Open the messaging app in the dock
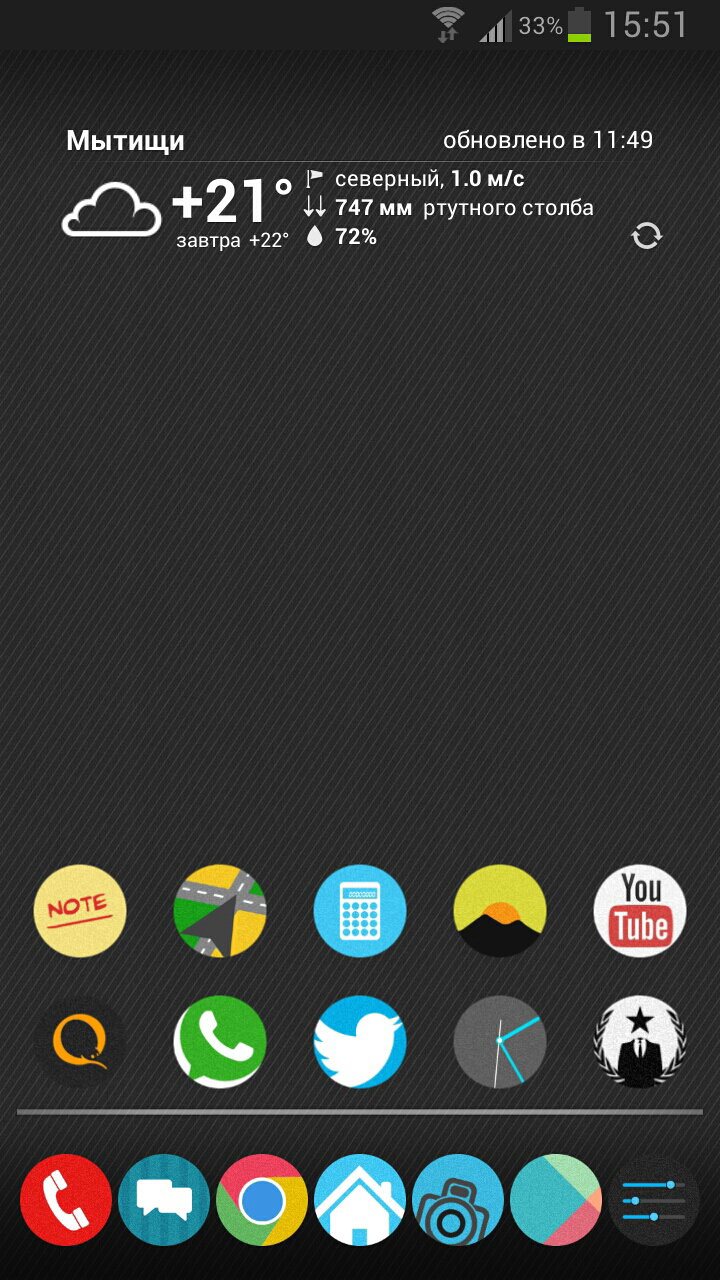Image resolution: width=720 pixels, height=1280 pixels. coord(164,1200)
